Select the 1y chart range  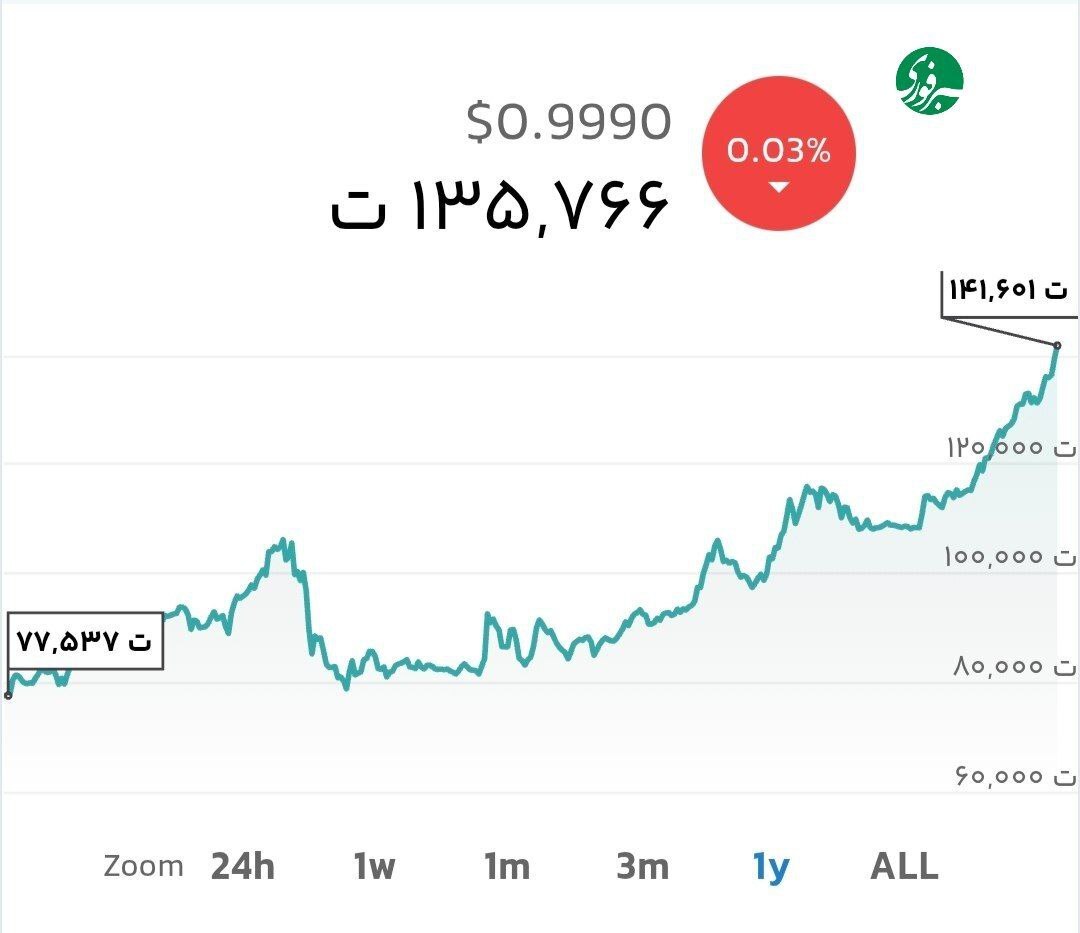[x=770, y=866]
